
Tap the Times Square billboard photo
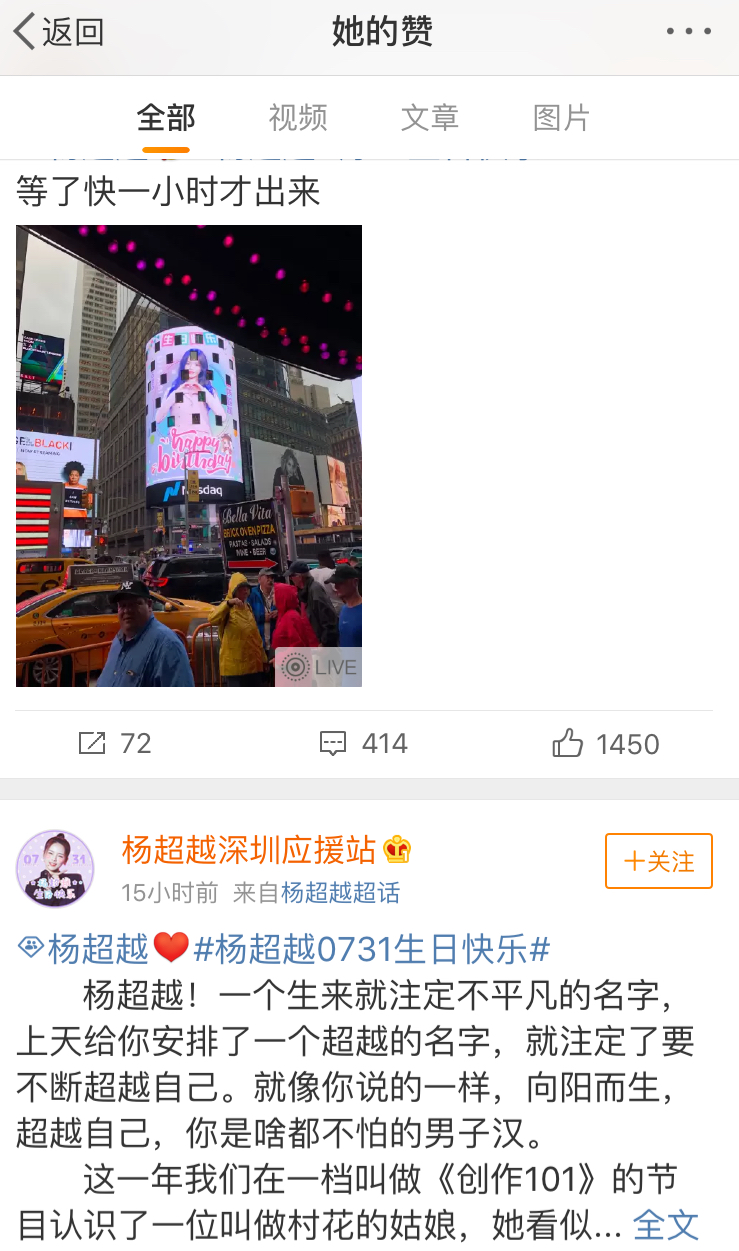pyautogui.click(x=188, y=455)
